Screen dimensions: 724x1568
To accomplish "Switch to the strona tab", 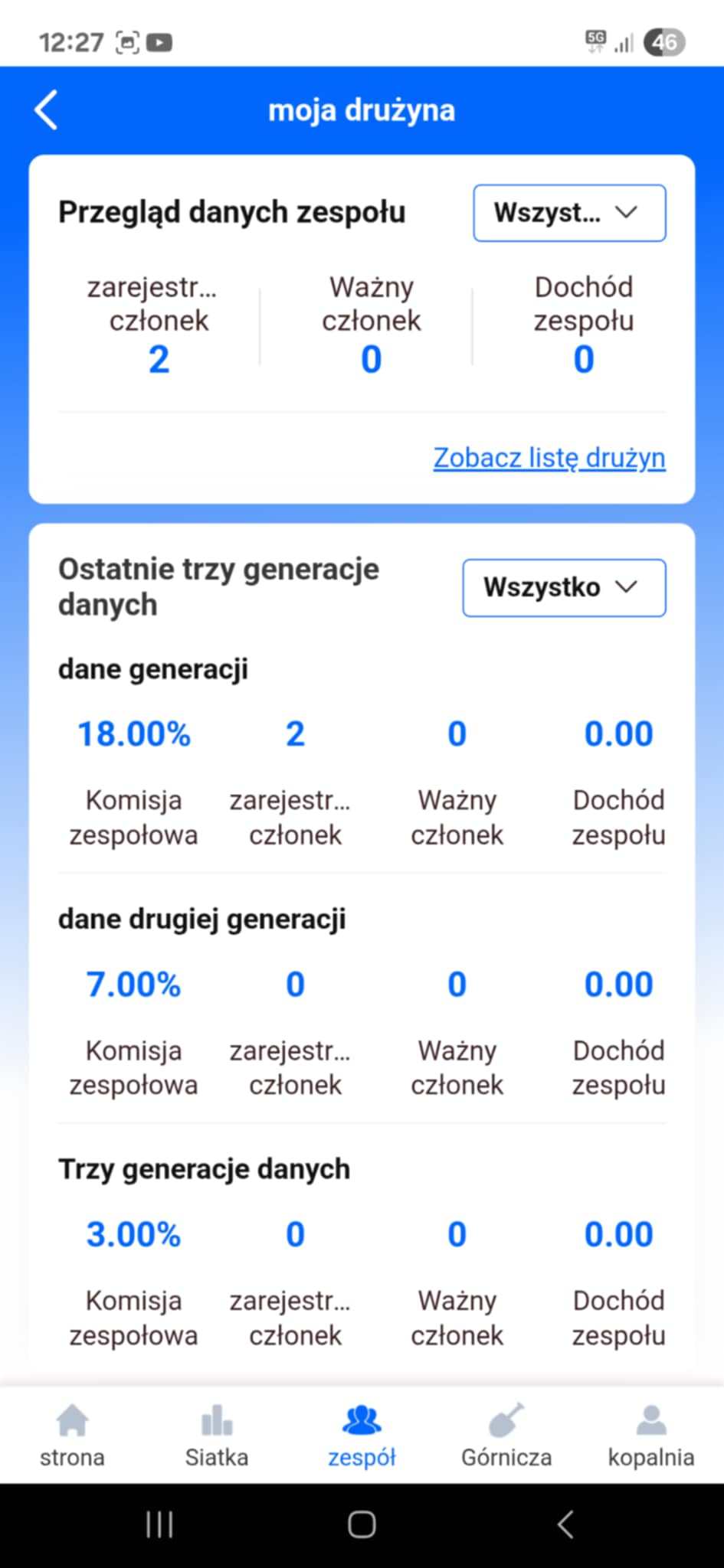I will pos(72,1436).
